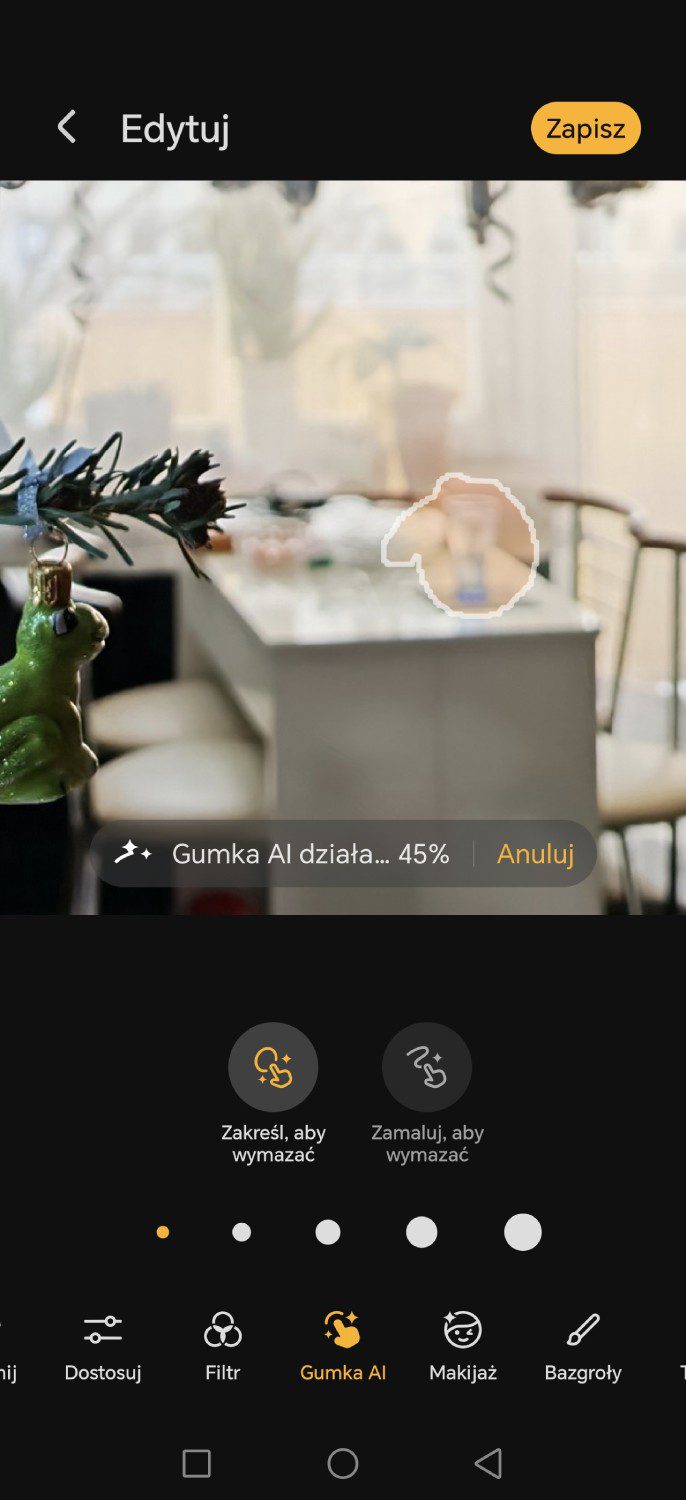Go back from the Edytuj screen
This screenshot has width=686, height=1500.
click(x=67, y=127)
